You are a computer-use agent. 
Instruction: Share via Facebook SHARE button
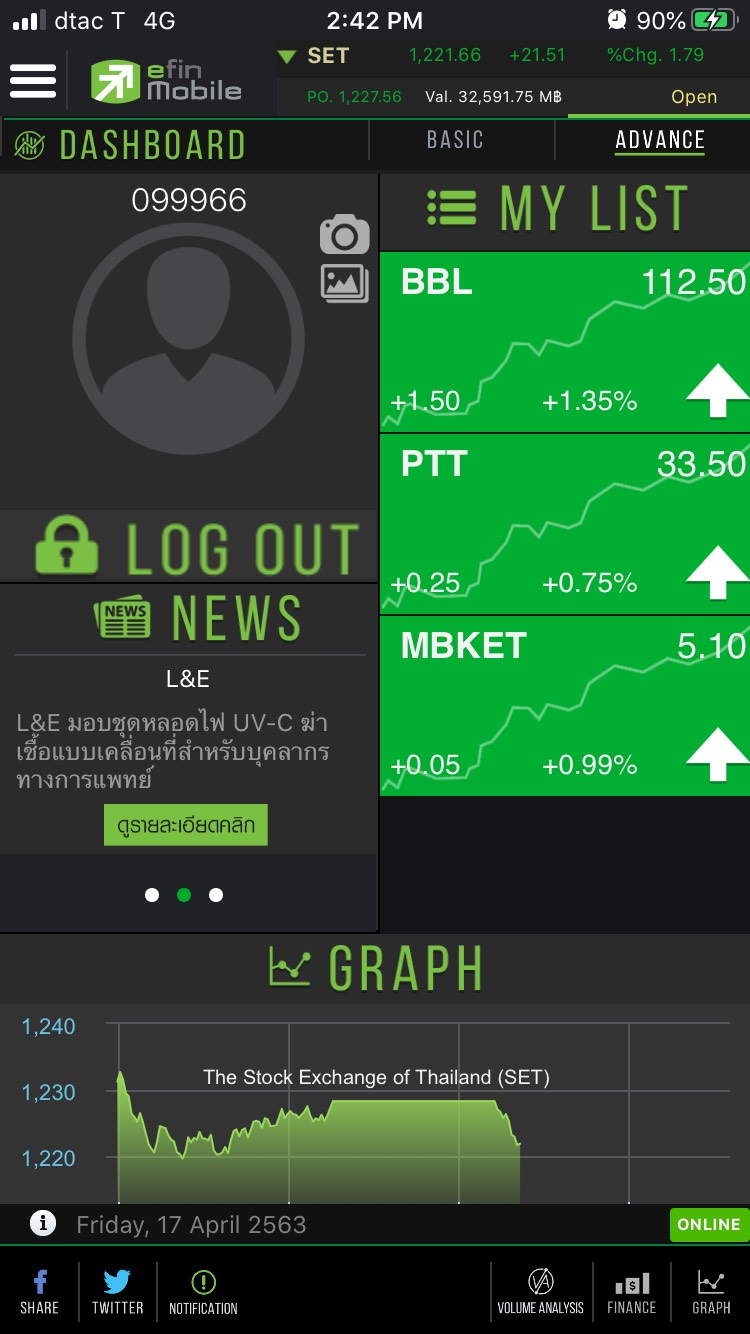[39, 1291]
